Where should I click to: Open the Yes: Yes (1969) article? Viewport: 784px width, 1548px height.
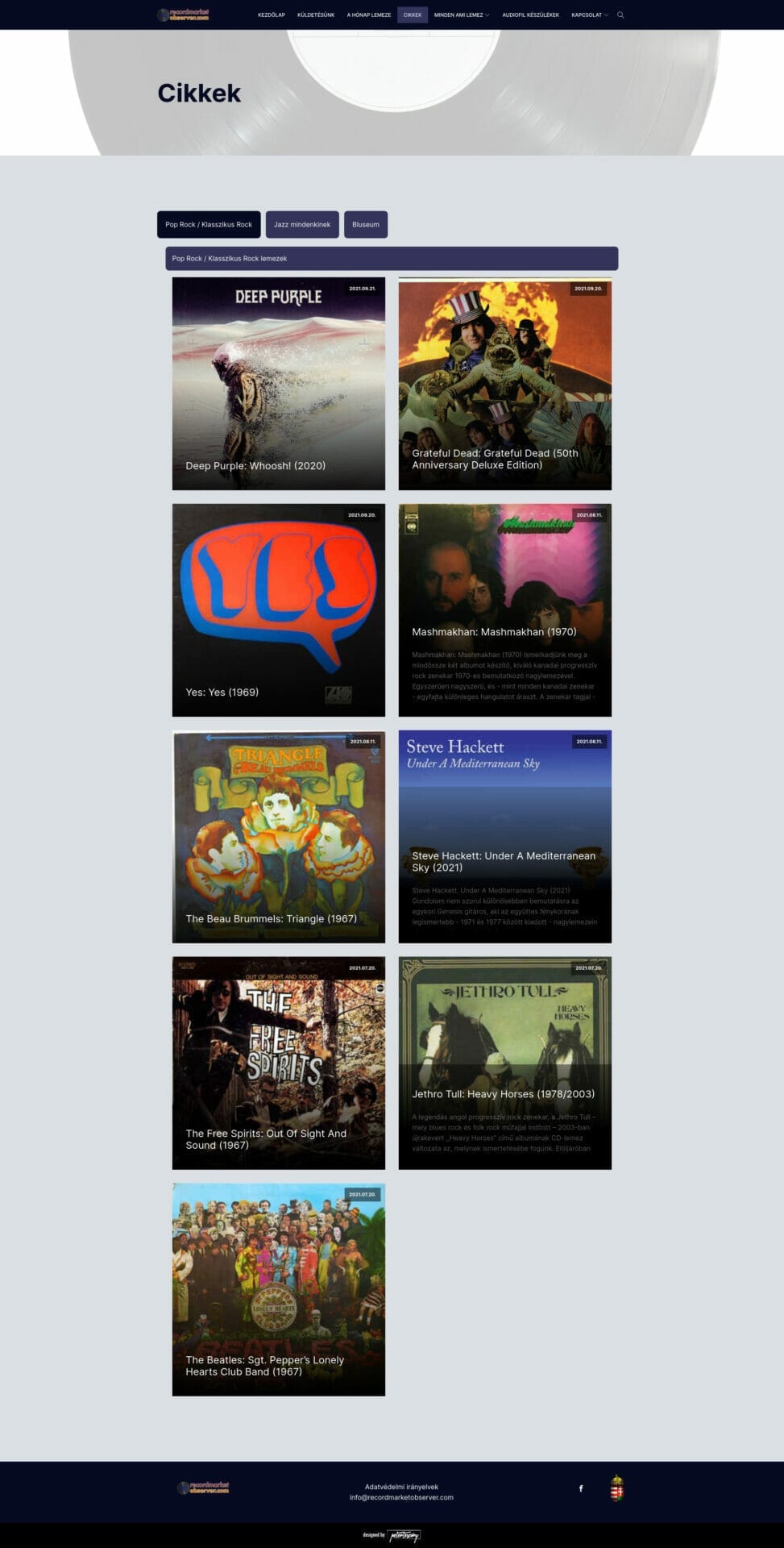[x=278, y=610]
